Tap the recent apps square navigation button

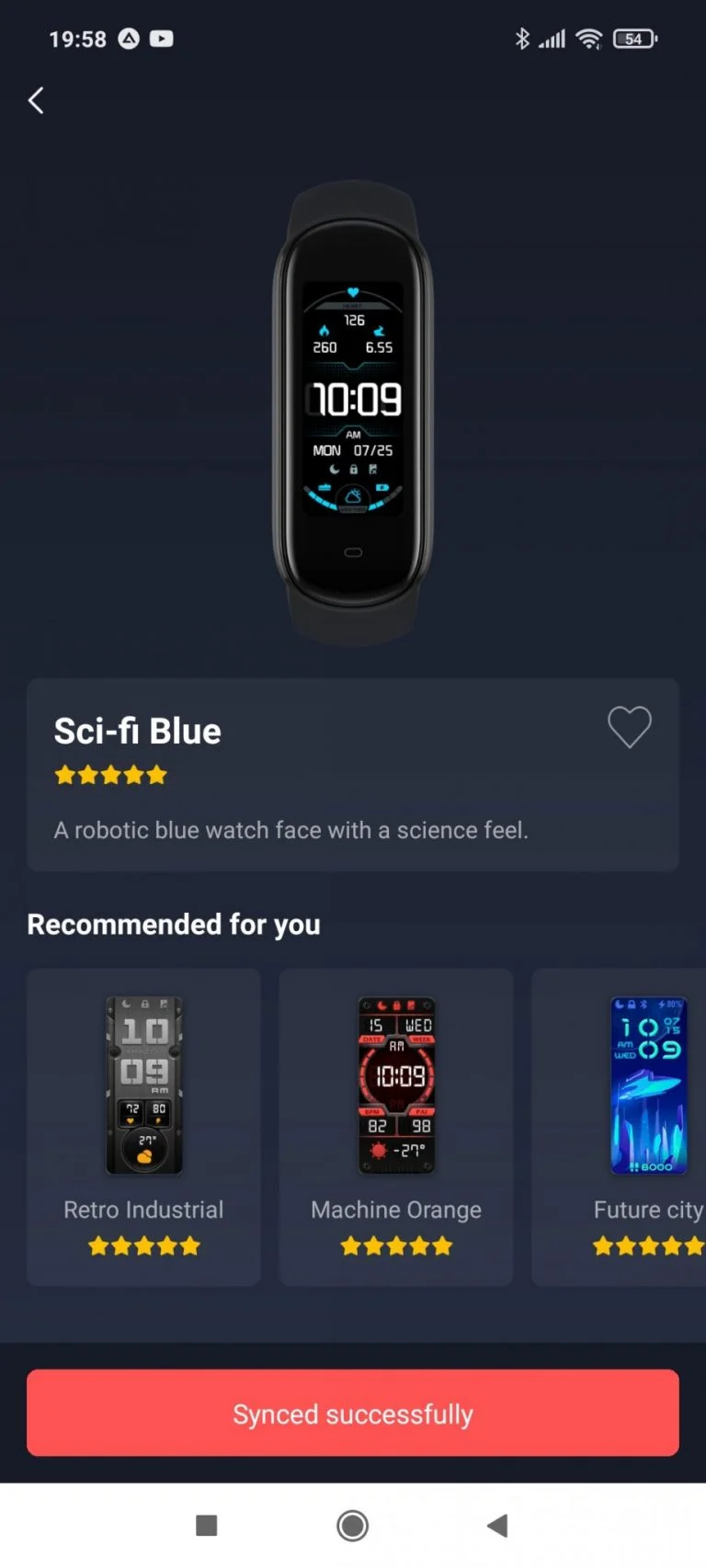206,1524
